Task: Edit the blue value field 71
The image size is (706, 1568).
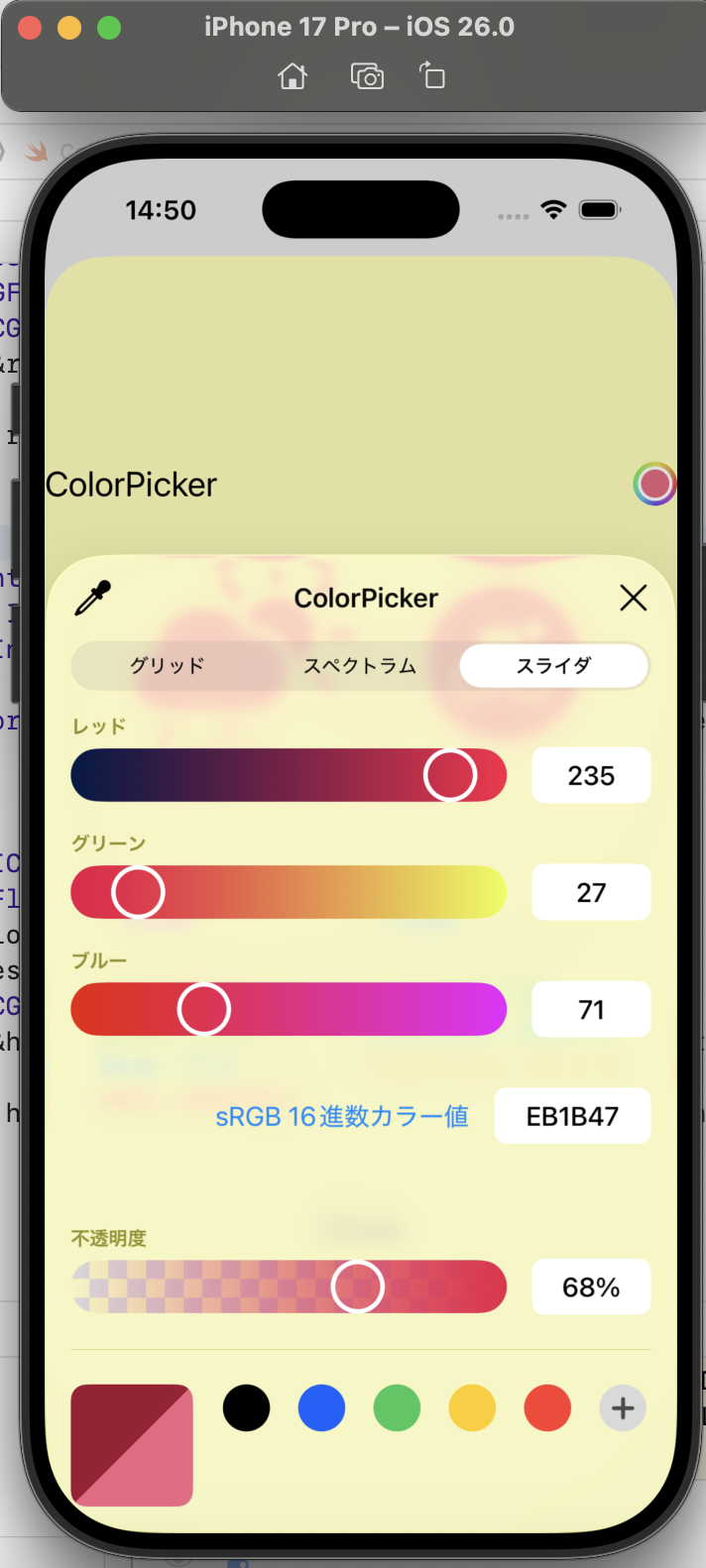Action: [591, 1009]
